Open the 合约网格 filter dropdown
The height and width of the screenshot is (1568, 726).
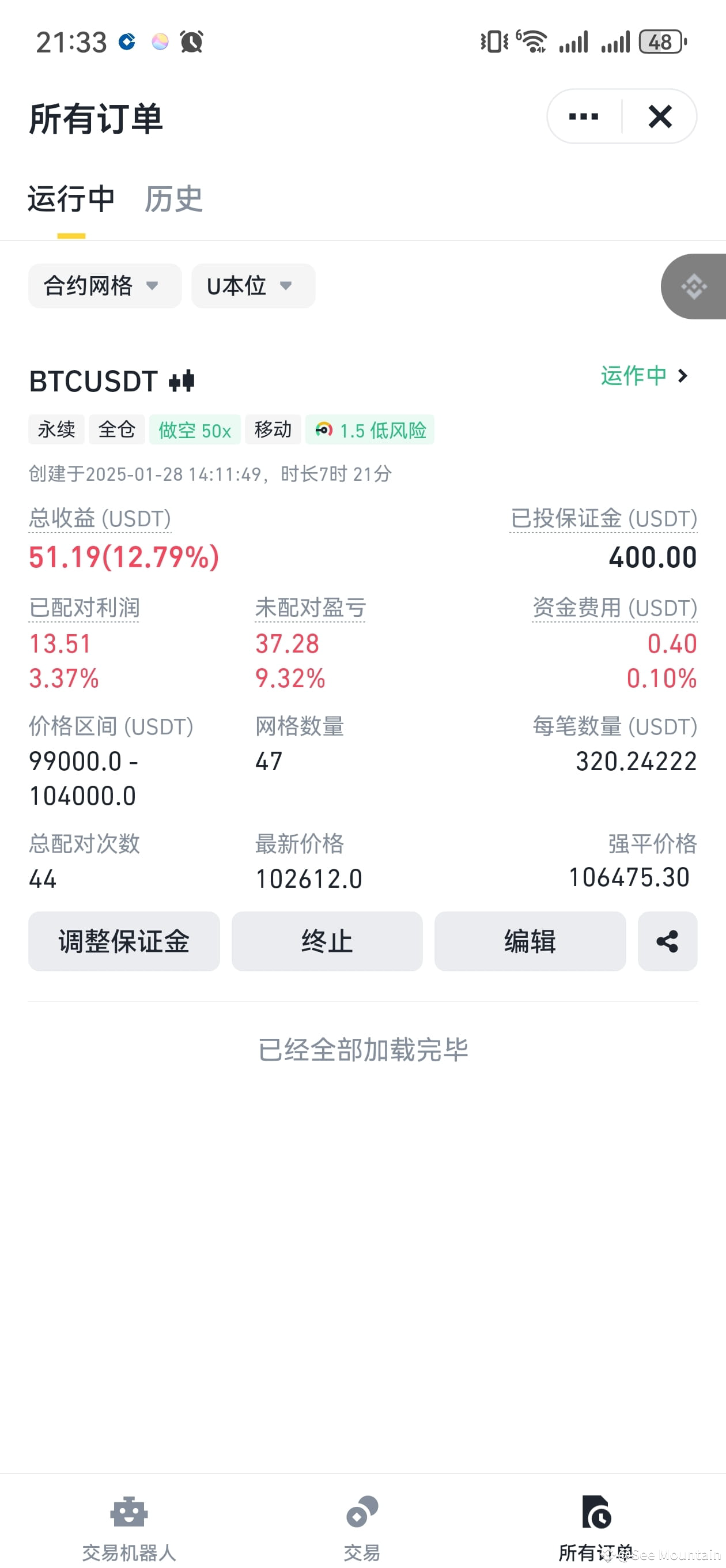point(104,286)
